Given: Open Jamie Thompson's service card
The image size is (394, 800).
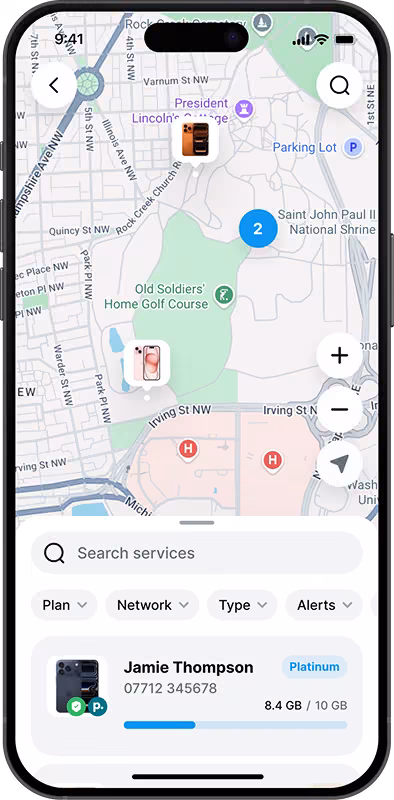Looking at the screenshot, I should [197, 696].
